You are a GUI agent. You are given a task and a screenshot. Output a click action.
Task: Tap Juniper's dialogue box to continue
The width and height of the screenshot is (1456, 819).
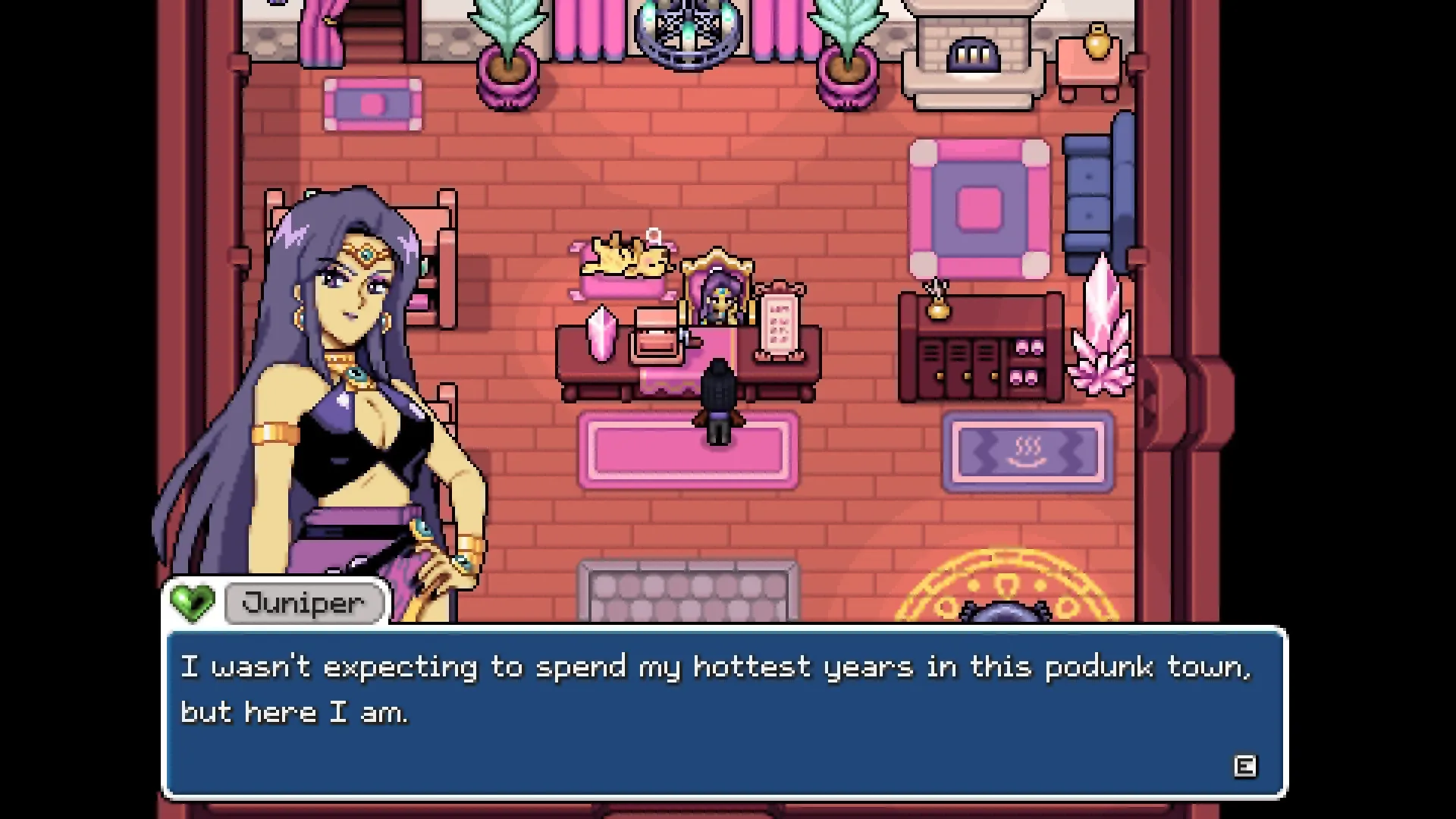coord(725,711)
